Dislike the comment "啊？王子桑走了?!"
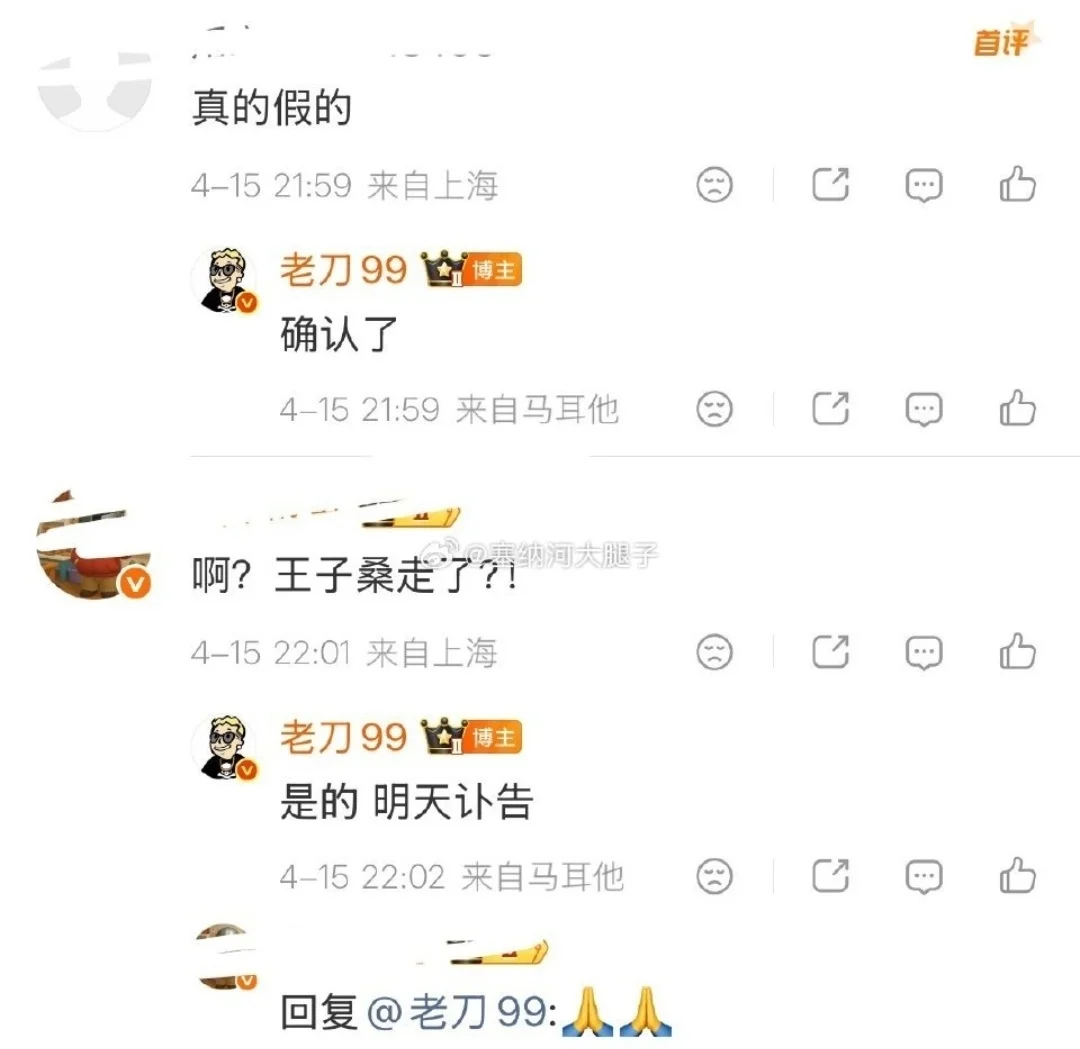The height and width of the screenshot is (1049, 1080). [714, 653]
